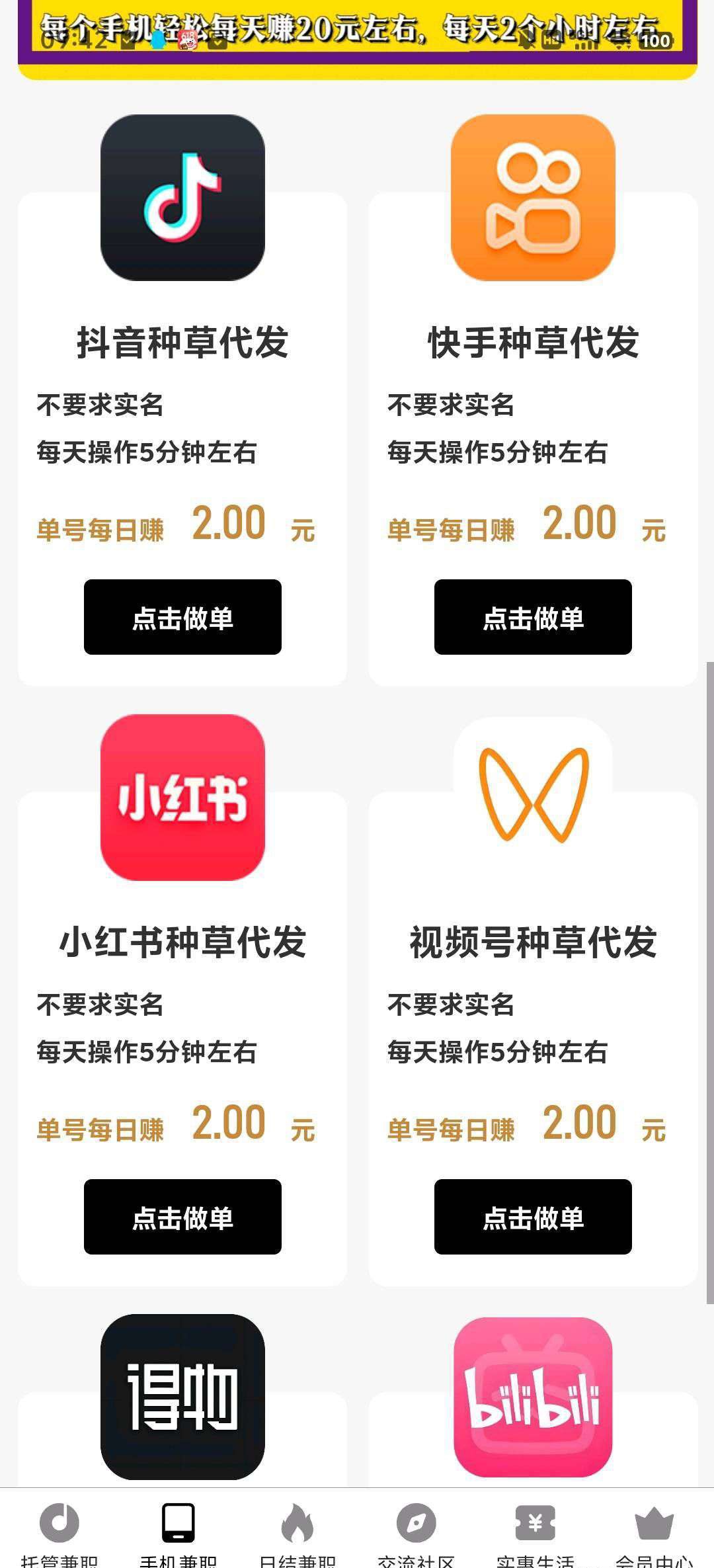The height and width of the screenshot is (1568, 714).
Task: Tap 点击做单 under 快手种草代发
Action: pos(532,617)
